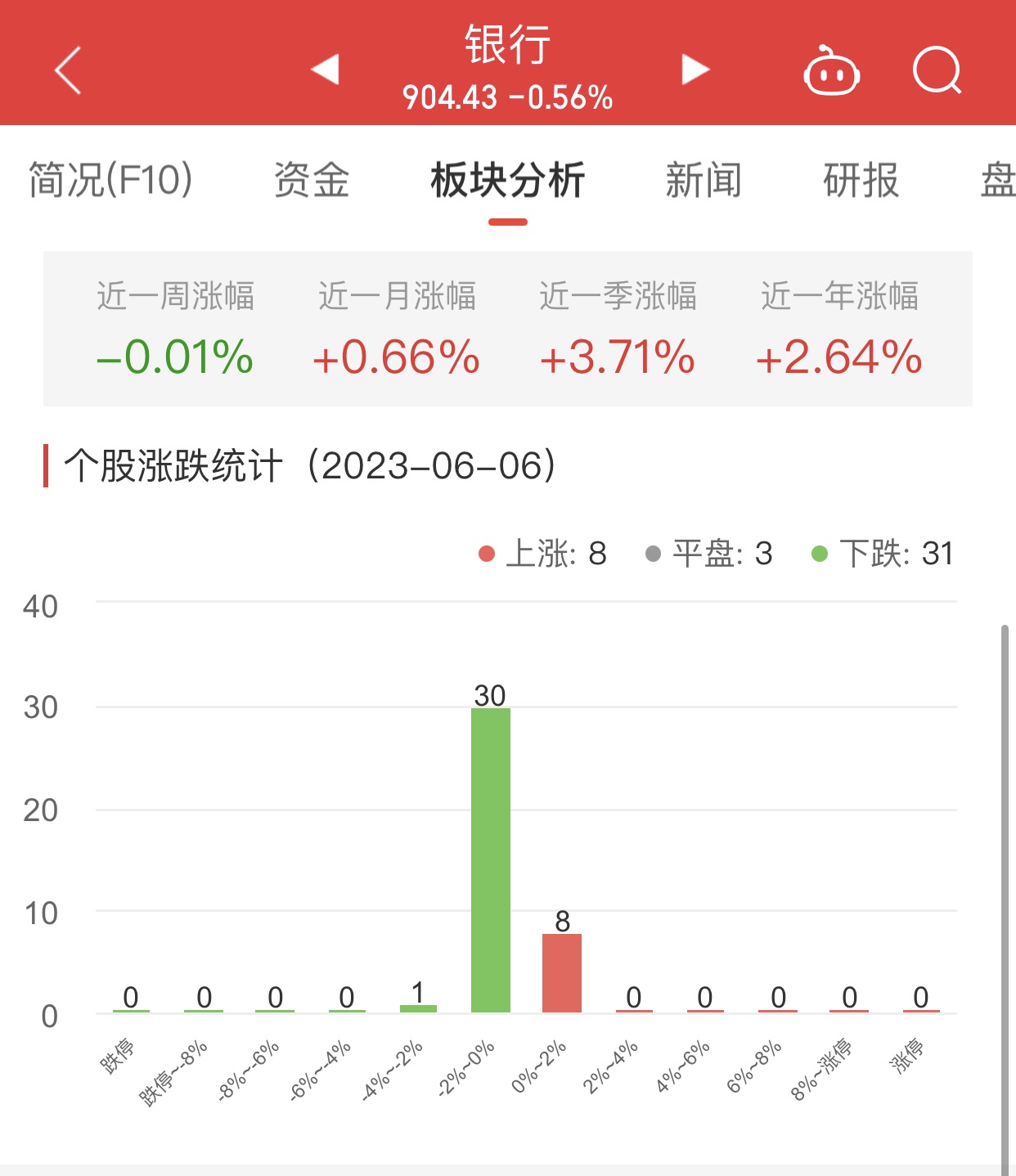
Task: Switch to the previous sector with left triangle
Action: 325,70
